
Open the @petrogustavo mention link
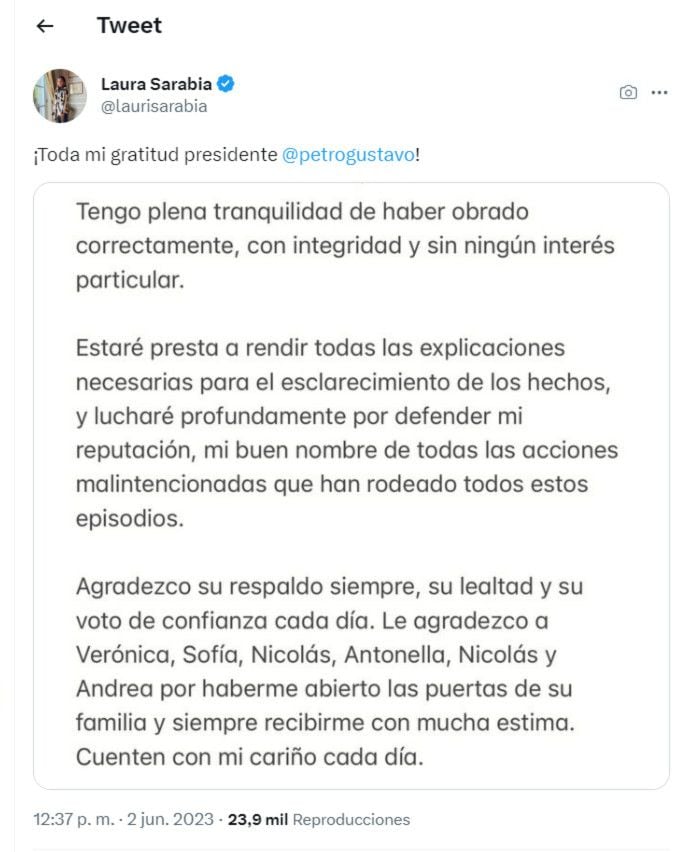click(x=349, y=156)
